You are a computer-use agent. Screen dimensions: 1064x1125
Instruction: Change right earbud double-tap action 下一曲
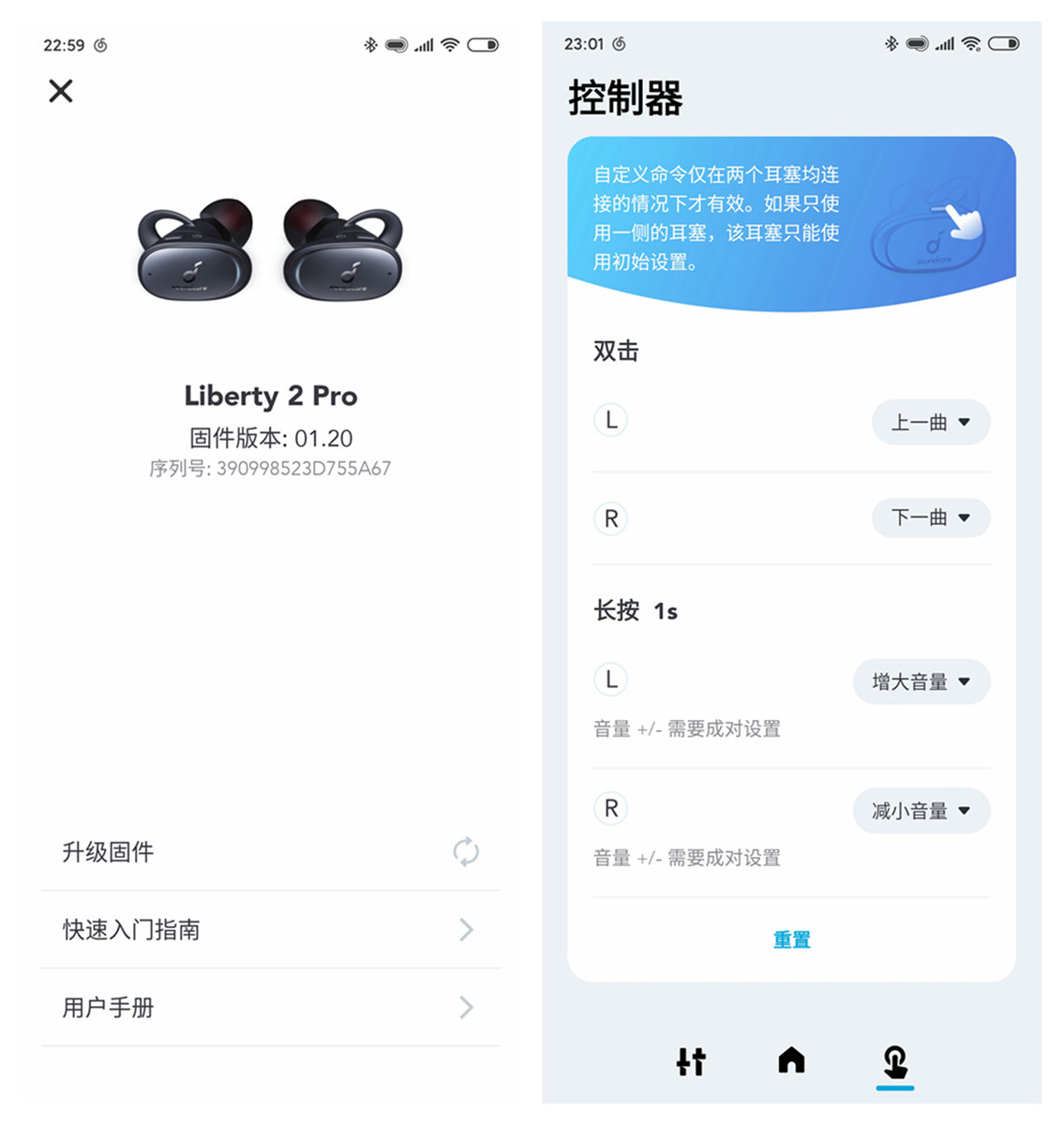coord(930,517)
